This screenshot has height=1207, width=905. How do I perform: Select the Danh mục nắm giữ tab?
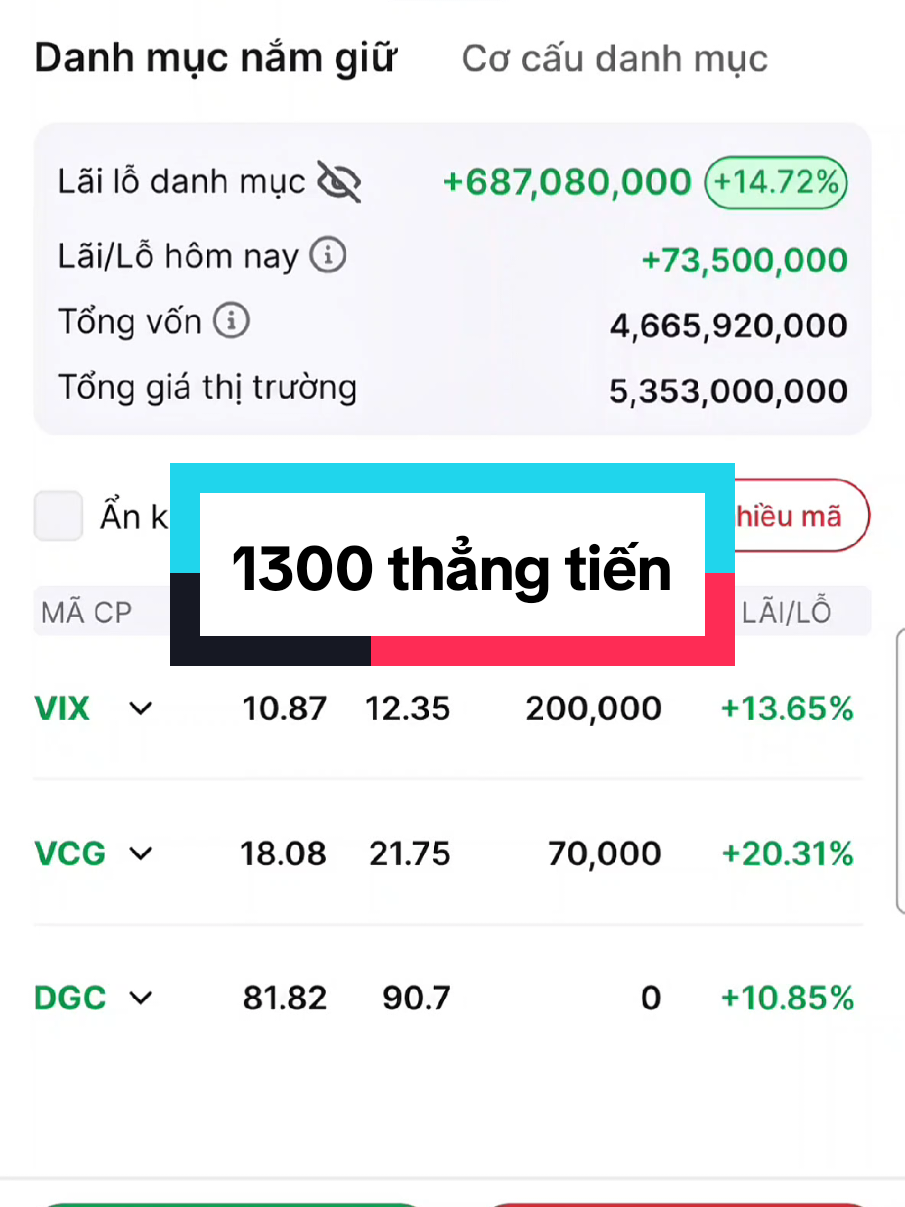point(215,59)
